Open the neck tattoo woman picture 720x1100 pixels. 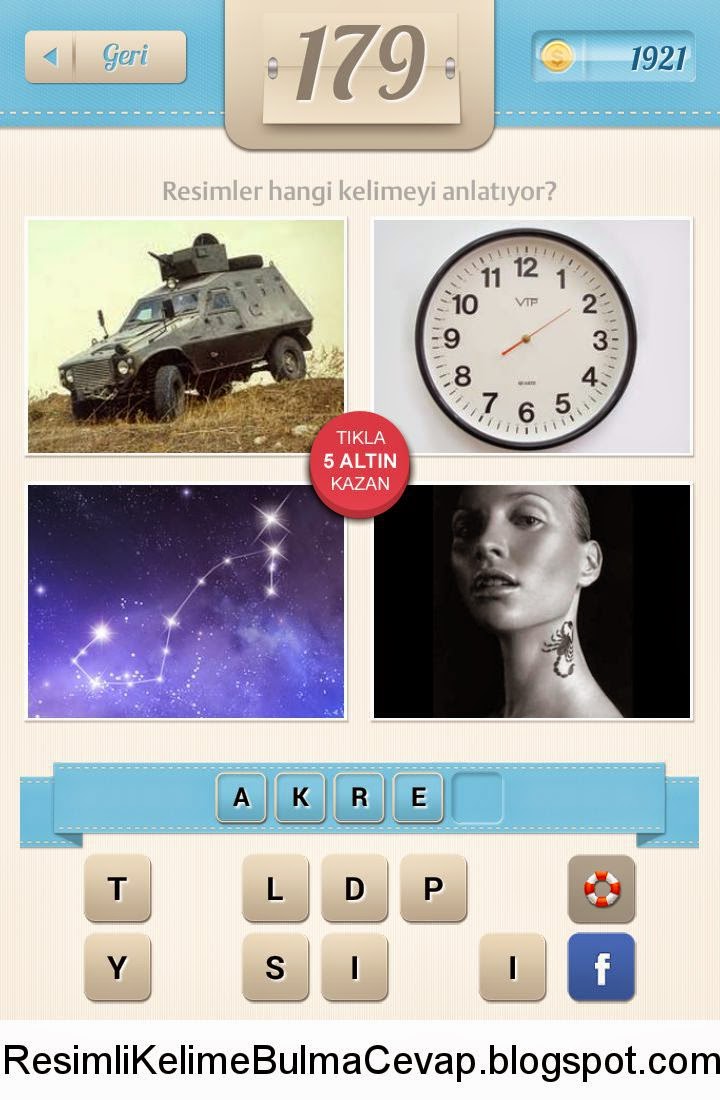[x=532, y=601]
